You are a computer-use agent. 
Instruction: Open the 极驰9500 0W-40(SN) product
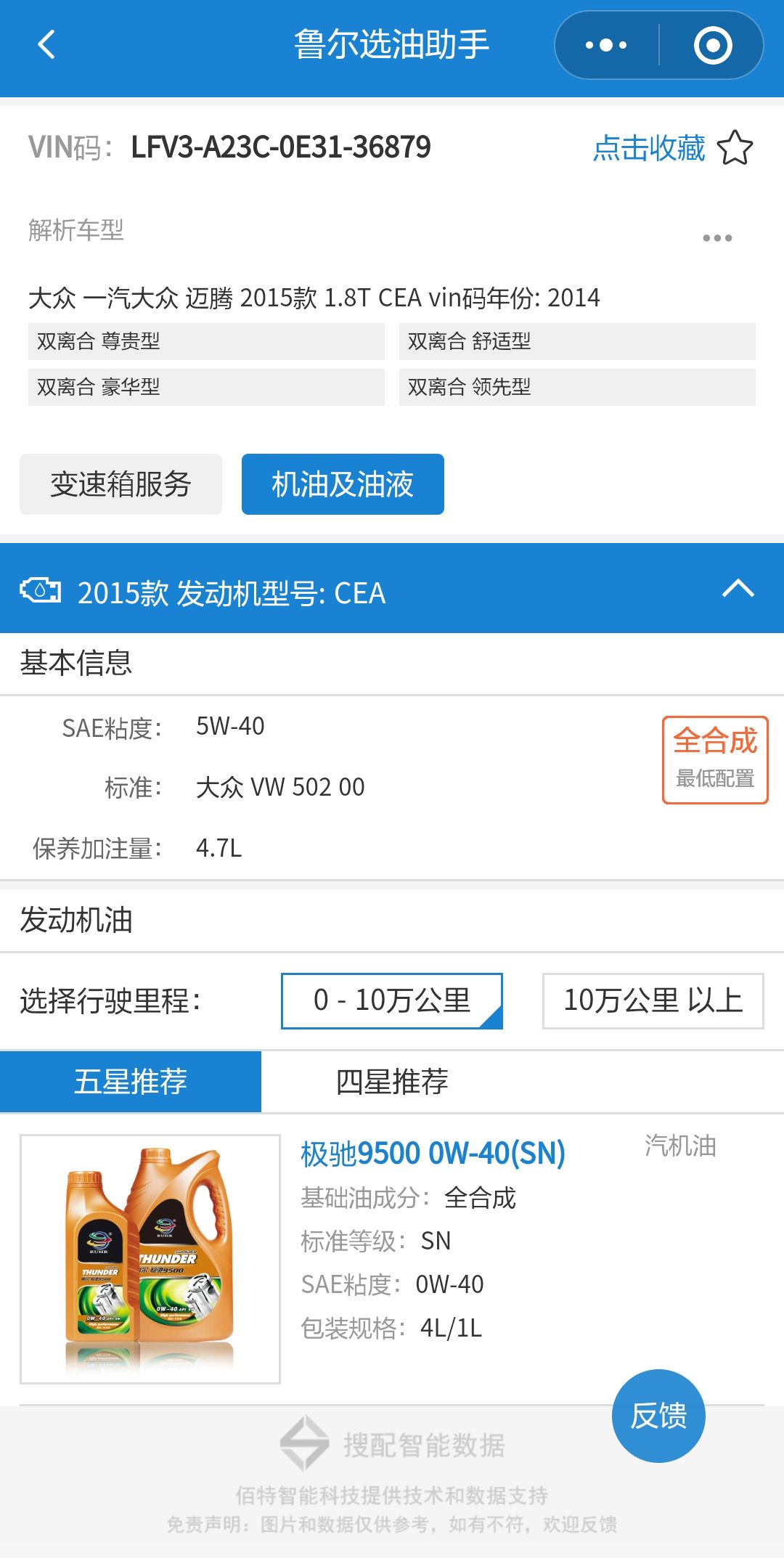tap(433, 1153)
